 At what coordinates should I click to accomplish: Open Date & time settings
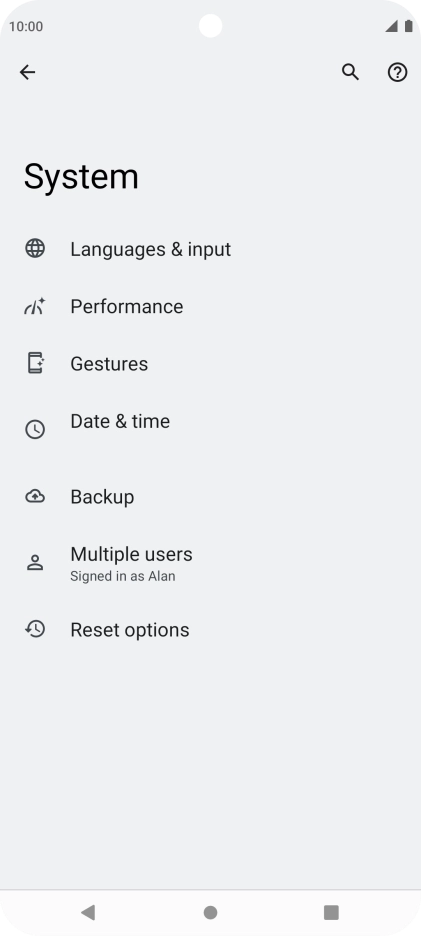210,430
